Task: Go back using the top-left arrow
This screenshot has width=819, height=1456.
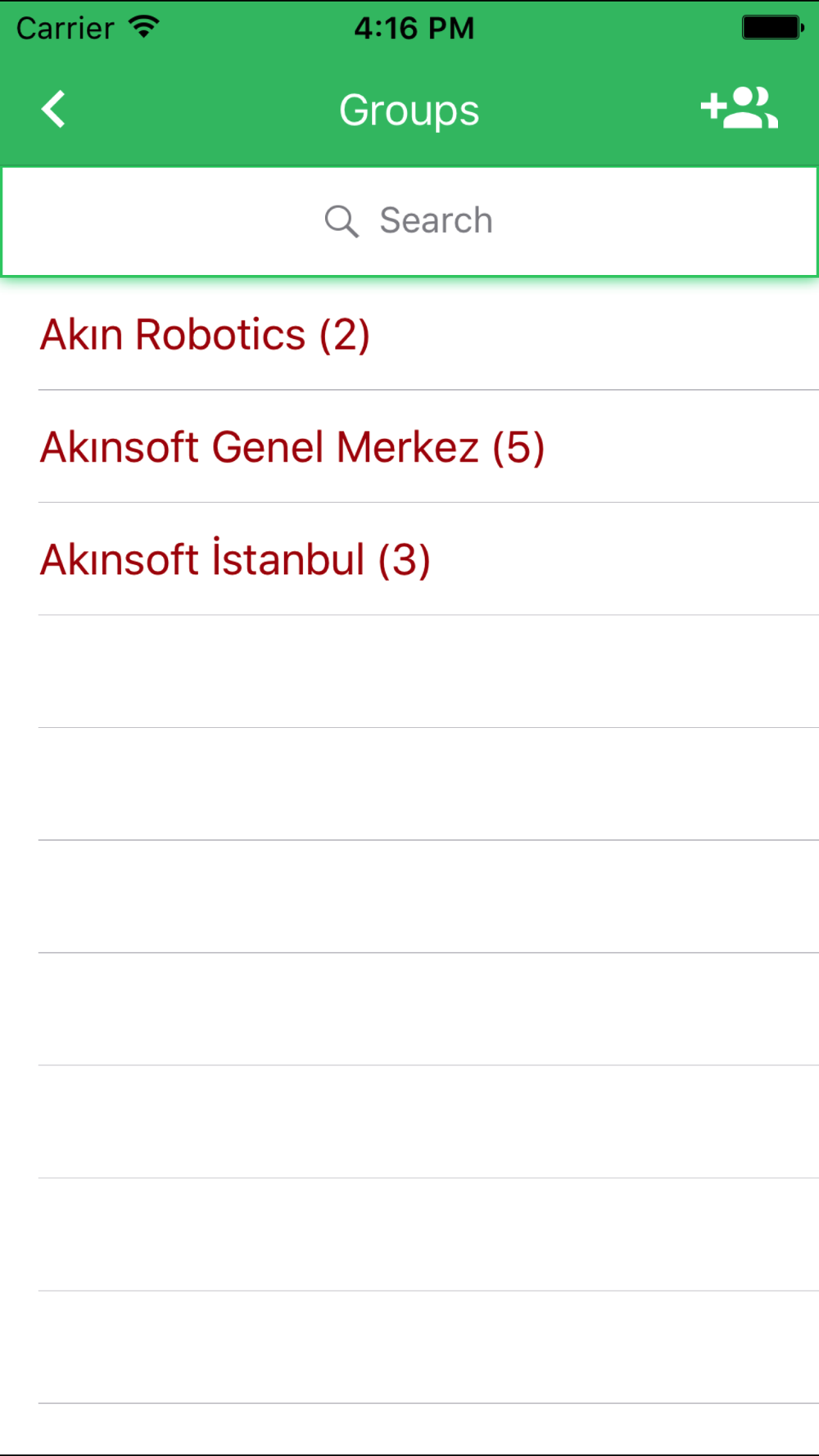Action: (x=54, y=109)
